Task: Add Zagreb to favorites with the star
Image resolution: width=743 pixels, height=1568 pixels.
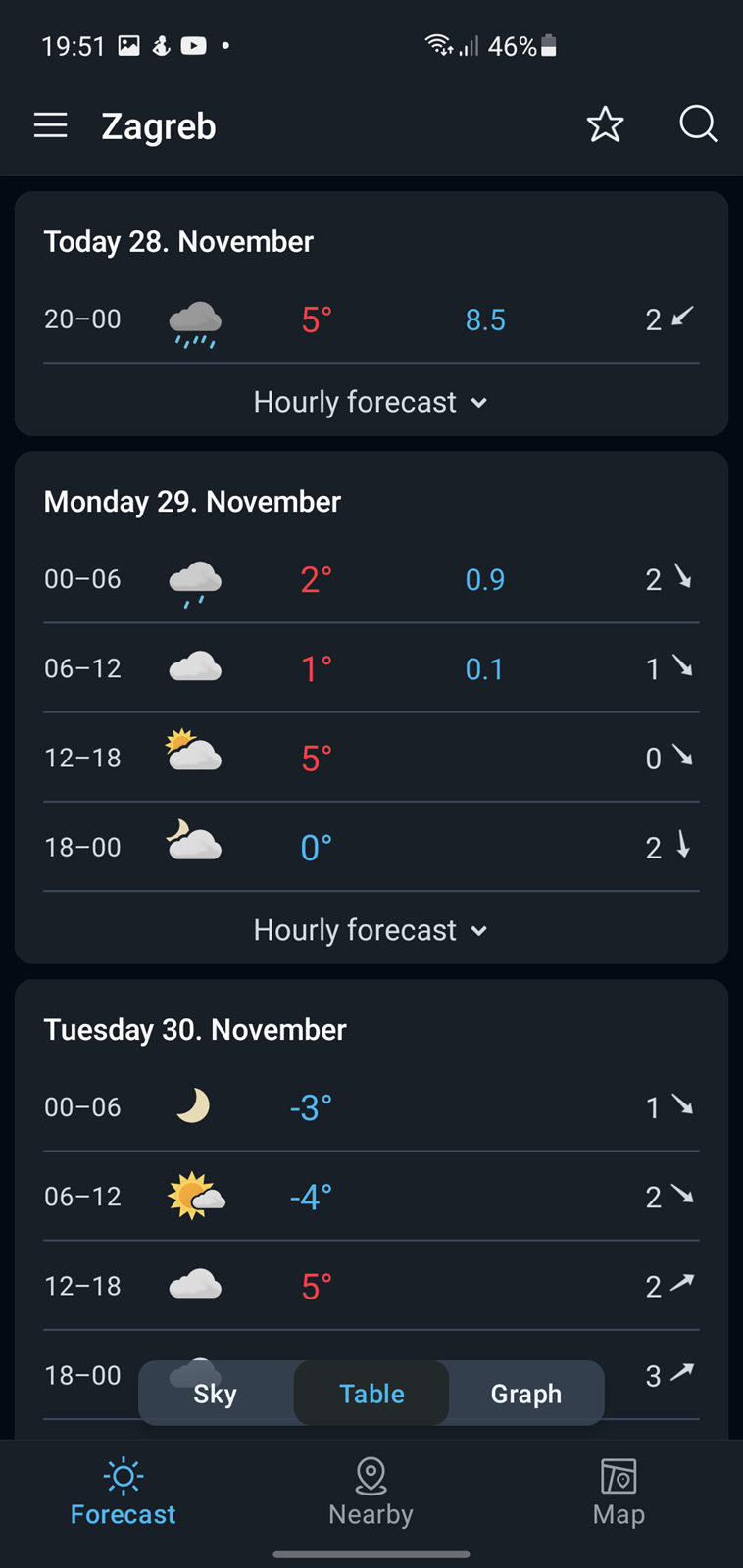Action: tap(605, 124)
